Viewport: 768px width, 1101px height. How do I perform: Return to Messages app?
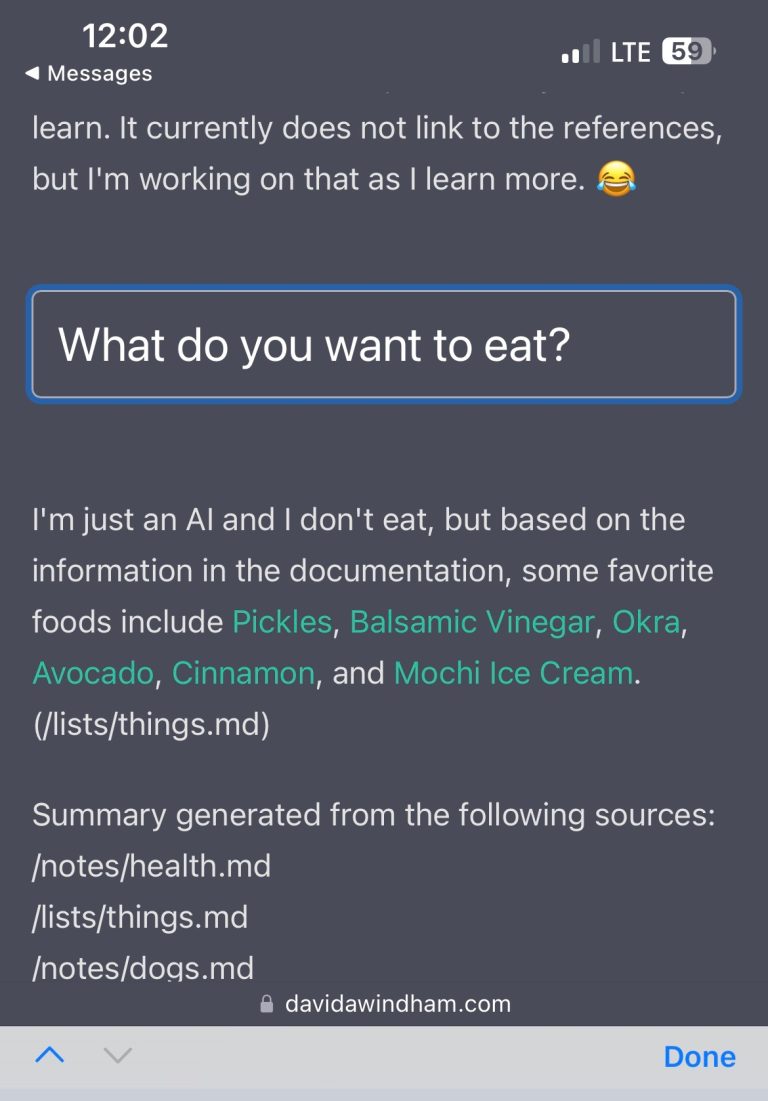(x=89, y=73)
